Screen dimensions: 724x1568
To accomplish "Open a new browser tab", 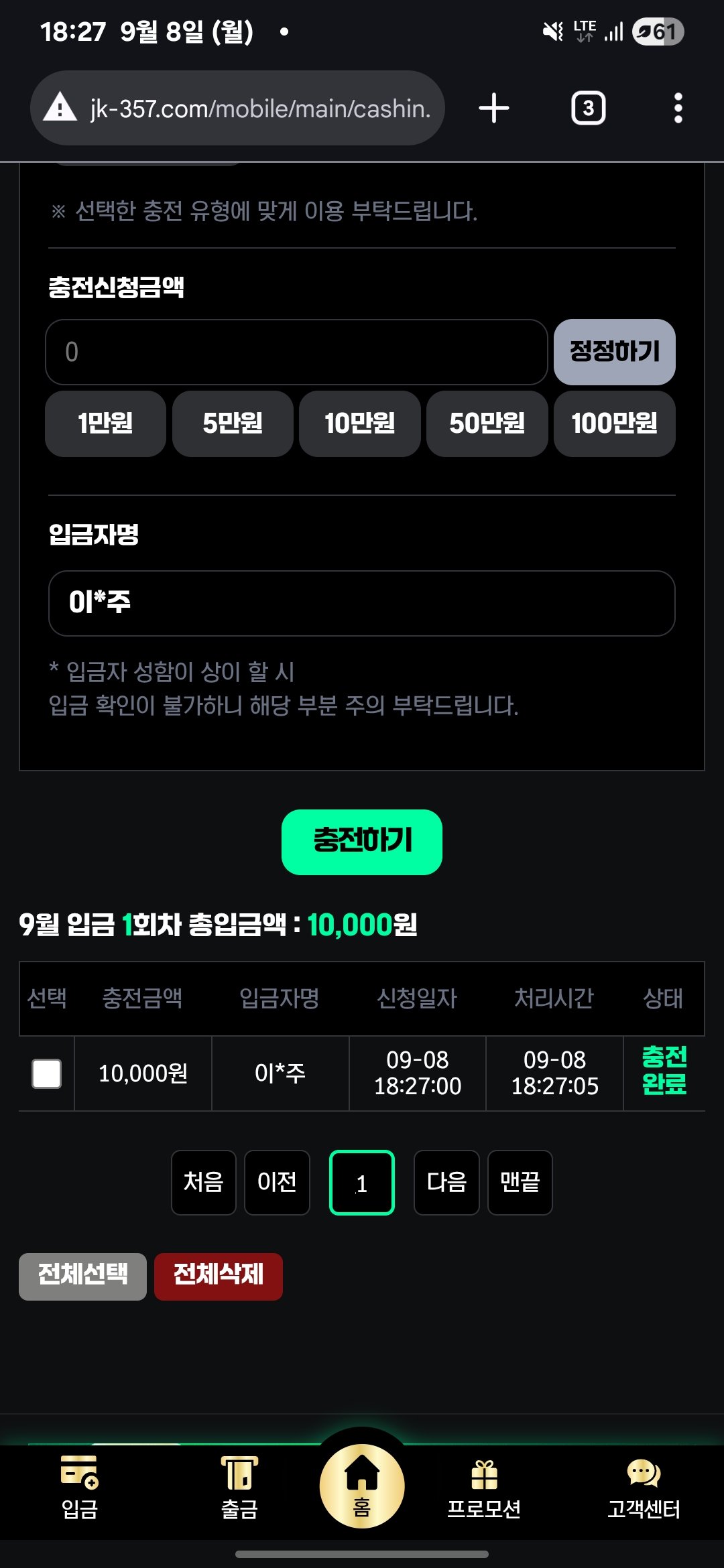I will click(x=494, y=108).
